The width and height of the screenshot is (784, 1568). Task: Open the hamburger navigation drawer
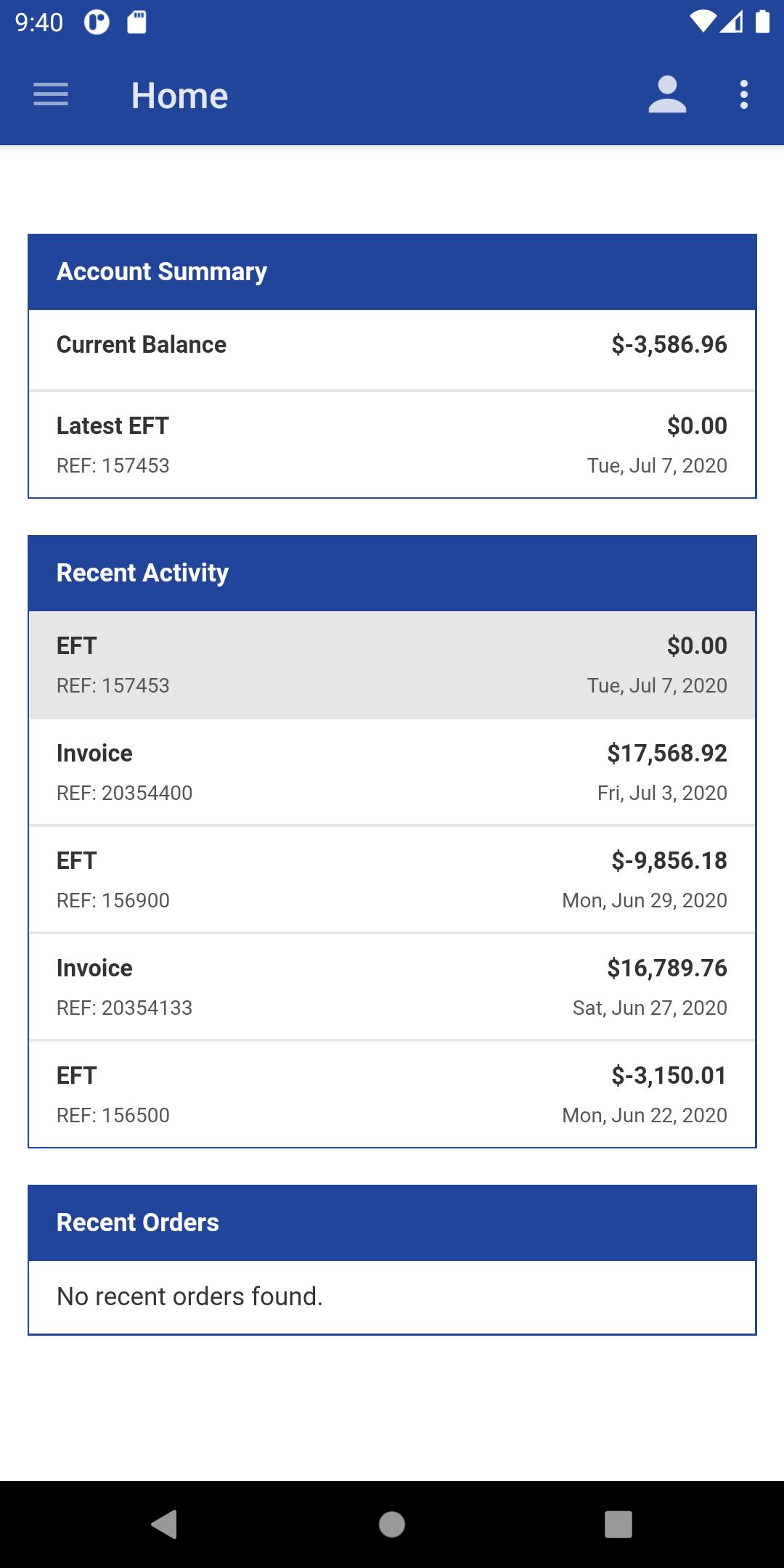[x=51, y=95]
